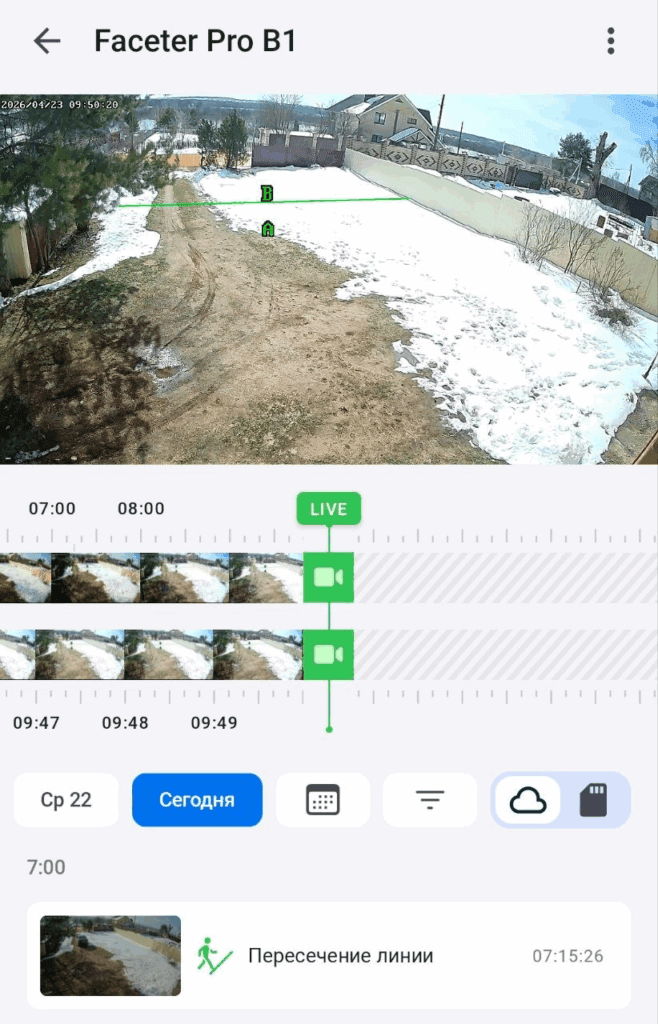Open the Пересечение линии event at 07:15:26
The height and width of the screenshot is (1024, 658).
(329, 956)
